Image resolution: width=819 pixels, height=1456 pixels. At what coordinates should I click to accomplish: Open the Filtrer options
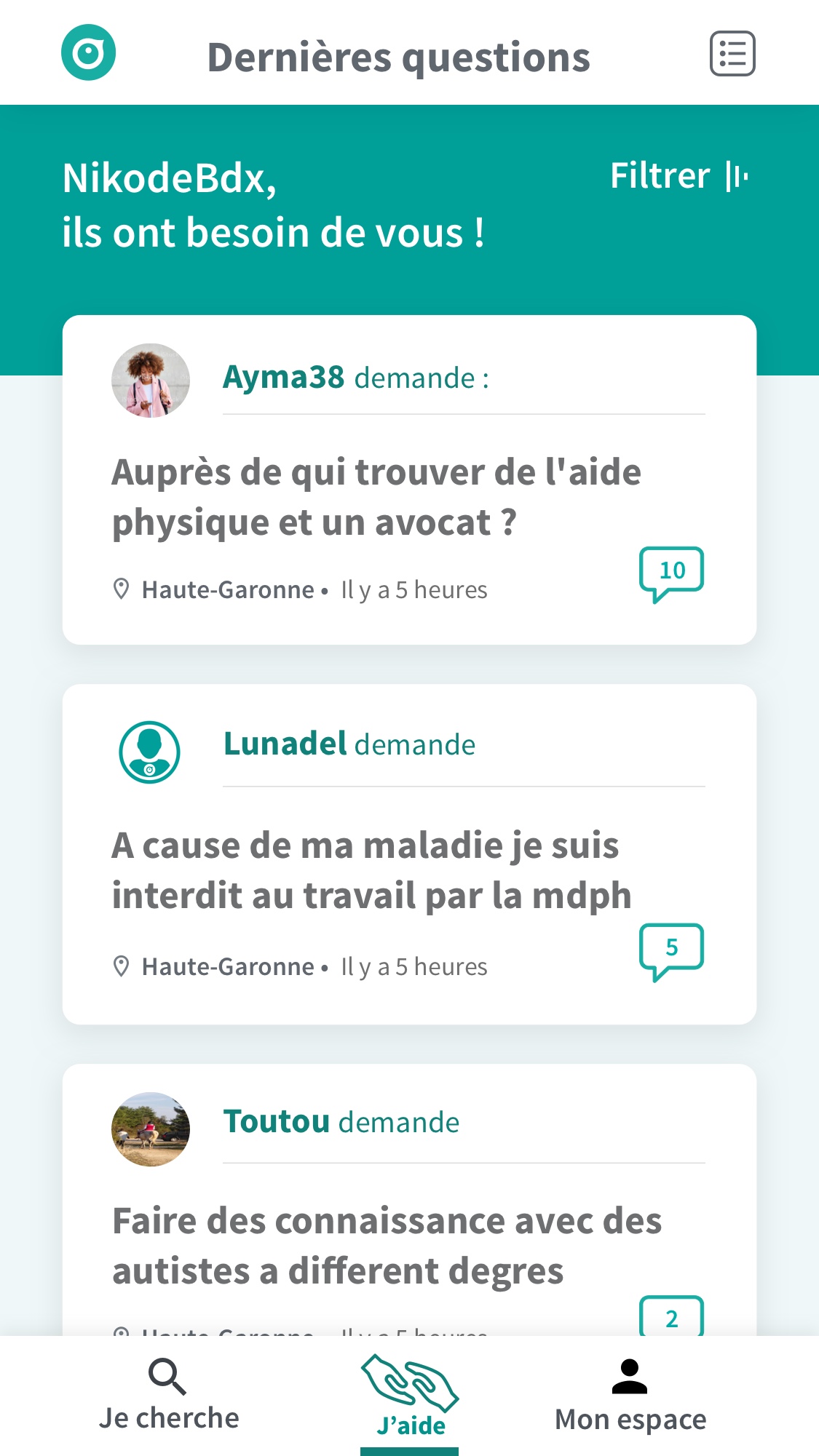tap(678, 176)
